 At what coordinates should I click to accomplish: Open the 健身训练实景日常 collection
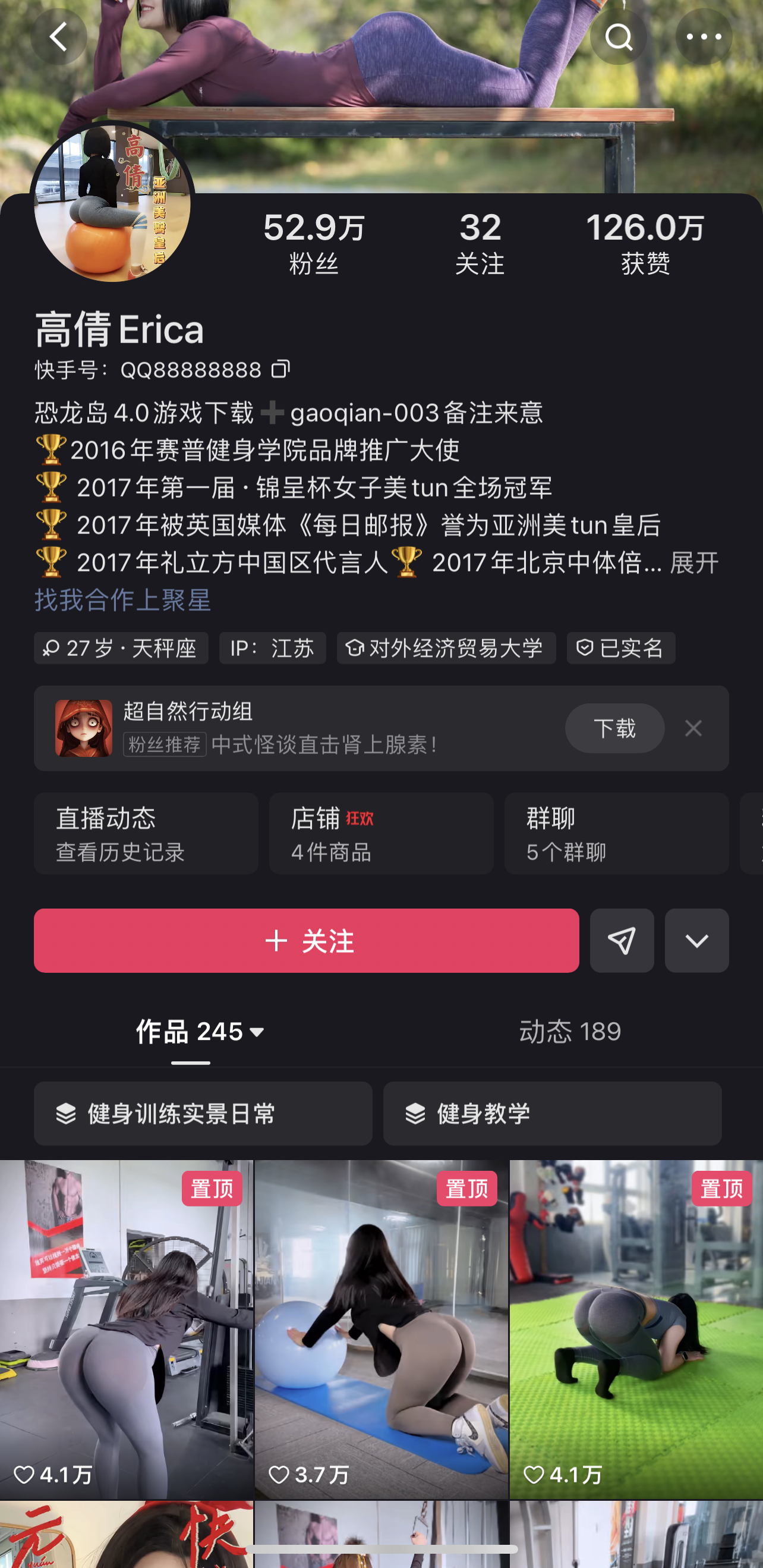203,1113
